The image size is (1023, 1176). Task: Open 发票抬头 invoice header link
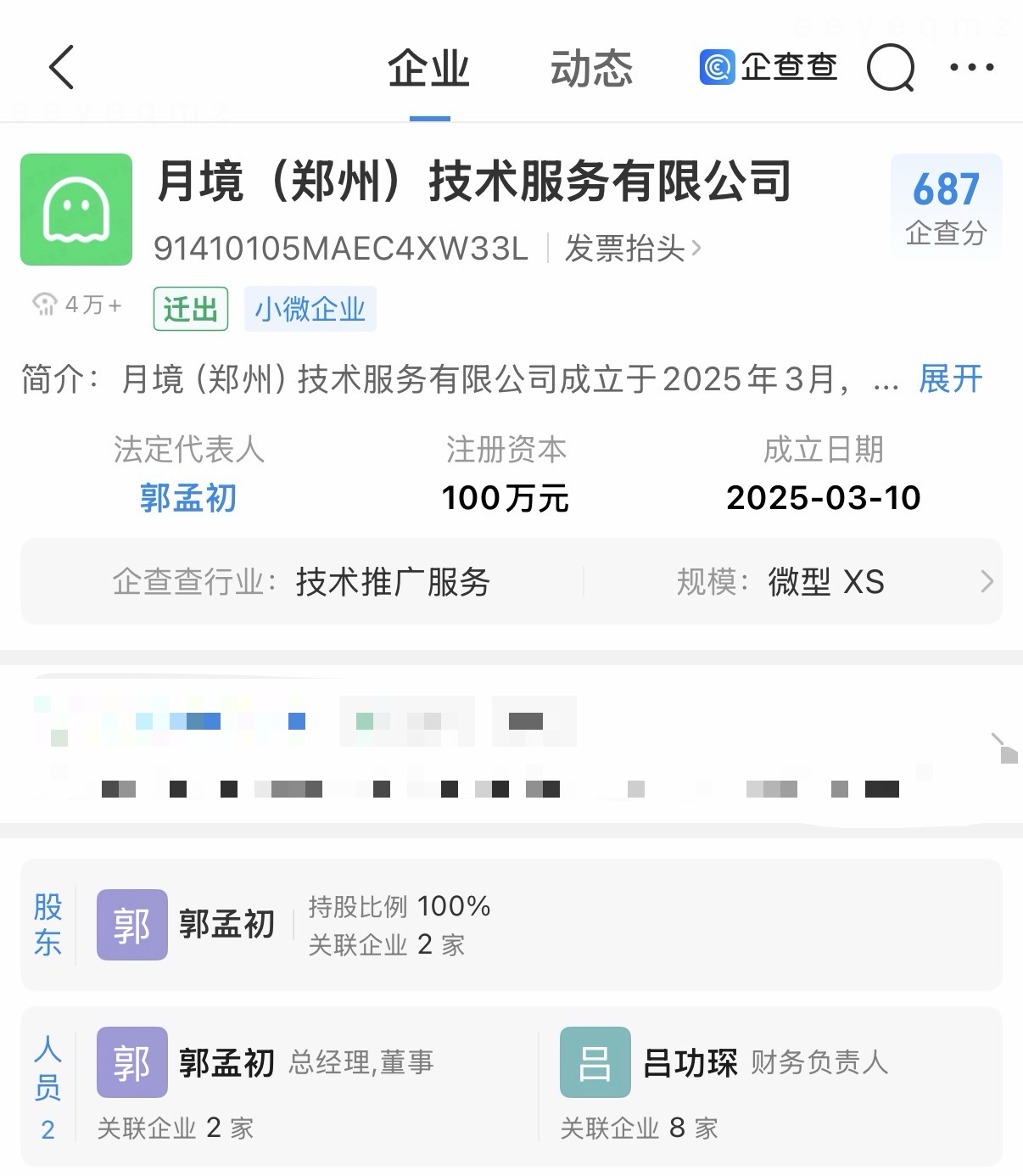(x=632, y=249)
